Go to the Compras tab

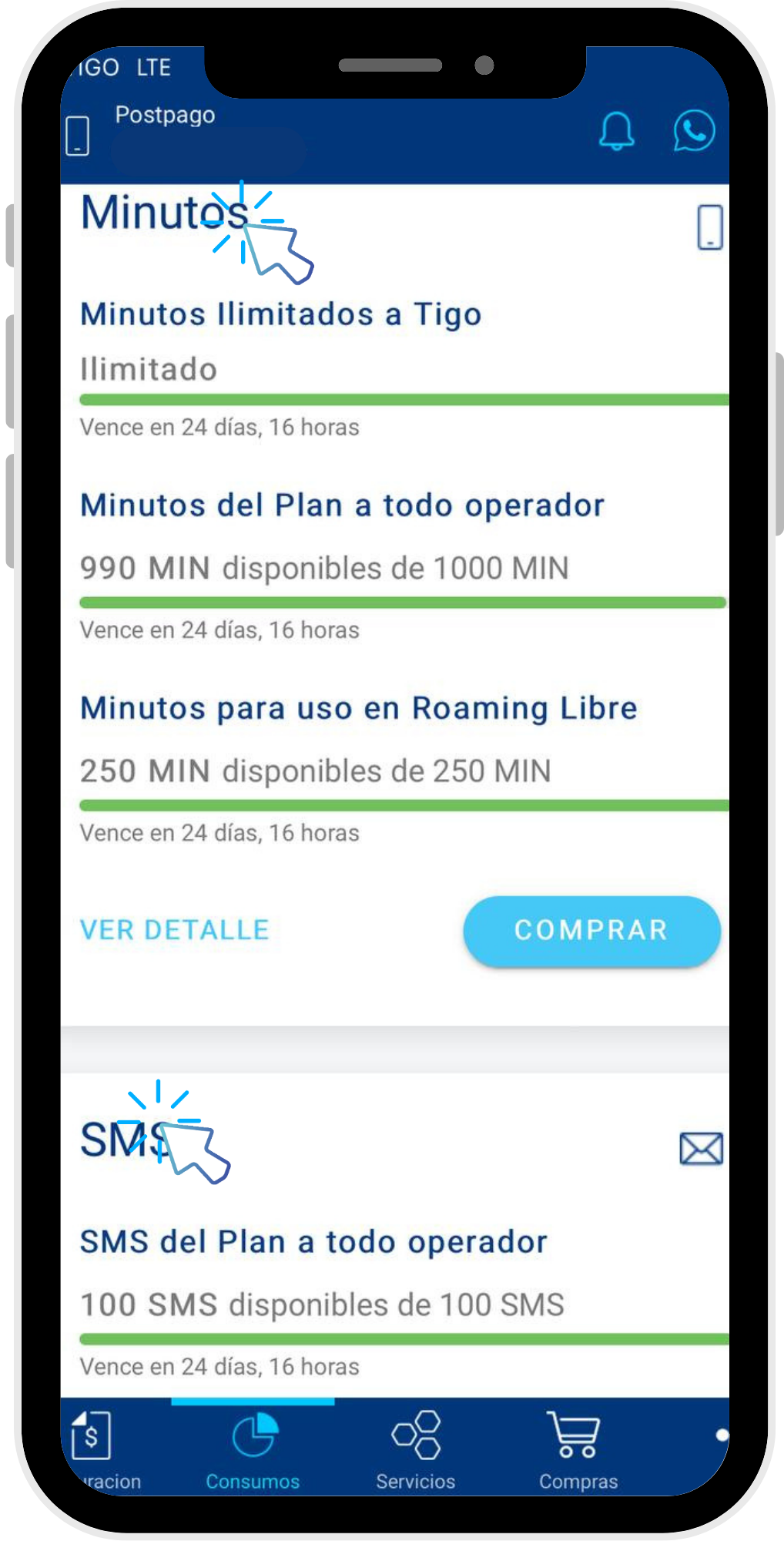(578, 1450)
